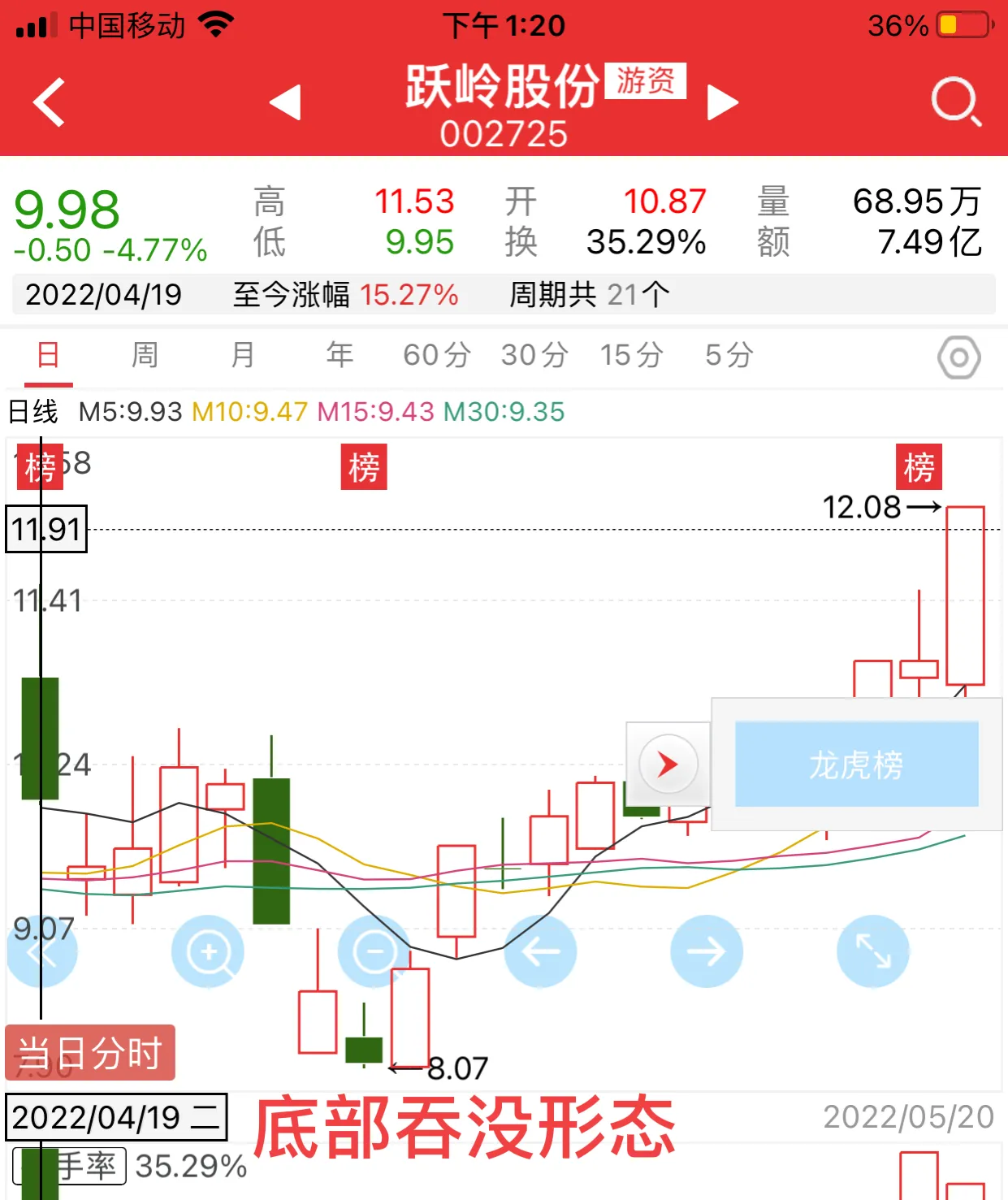The height and width of the screenshot is (1200, 1008).
Task: View 当日分时 intraday chart
Action: click(x=90, y=1053)
